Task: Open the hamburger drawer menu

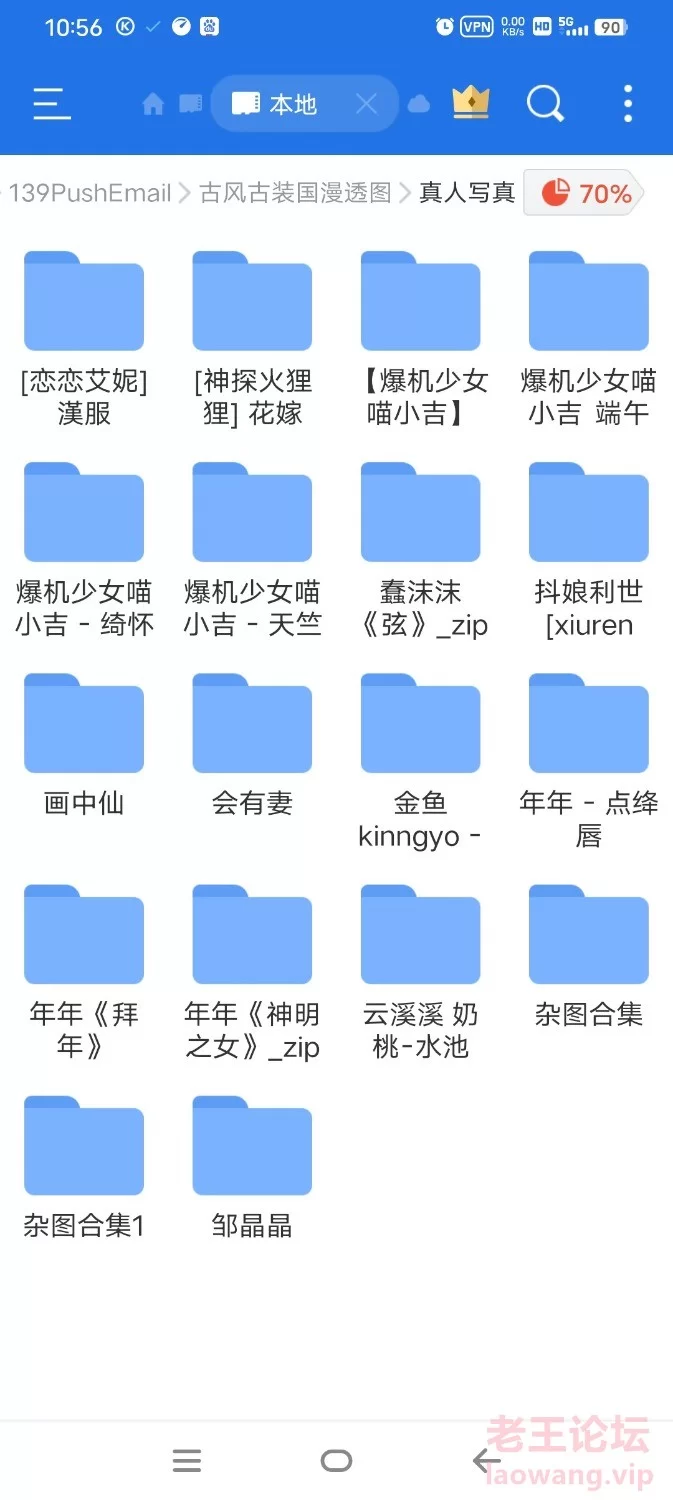Action: pos(51,104)
